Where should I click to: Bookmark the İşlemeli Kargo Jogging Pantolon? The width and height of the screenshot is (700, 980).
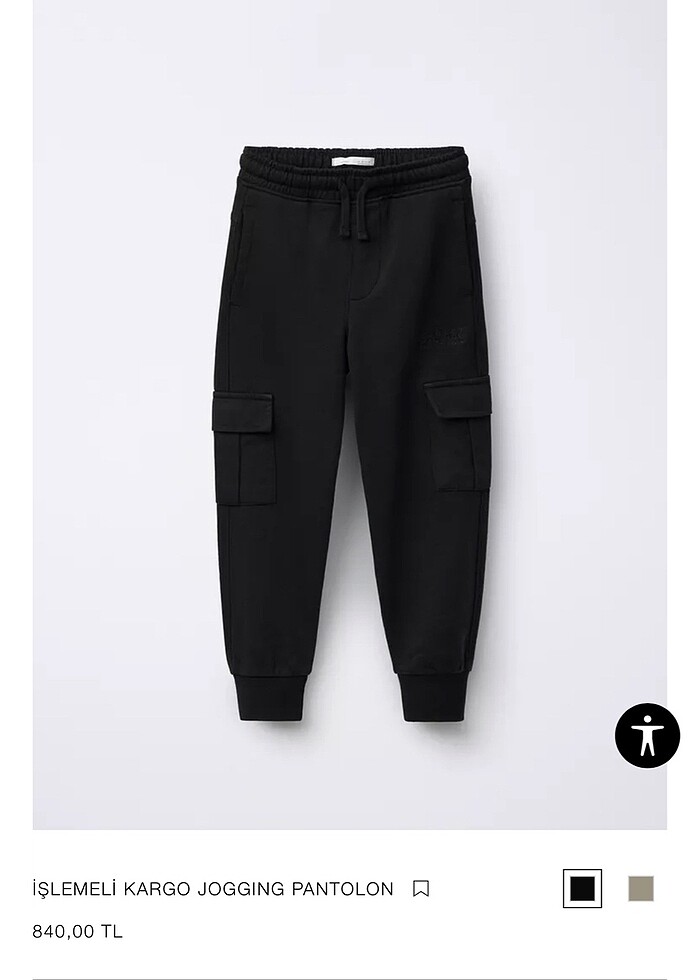[421, 888]
